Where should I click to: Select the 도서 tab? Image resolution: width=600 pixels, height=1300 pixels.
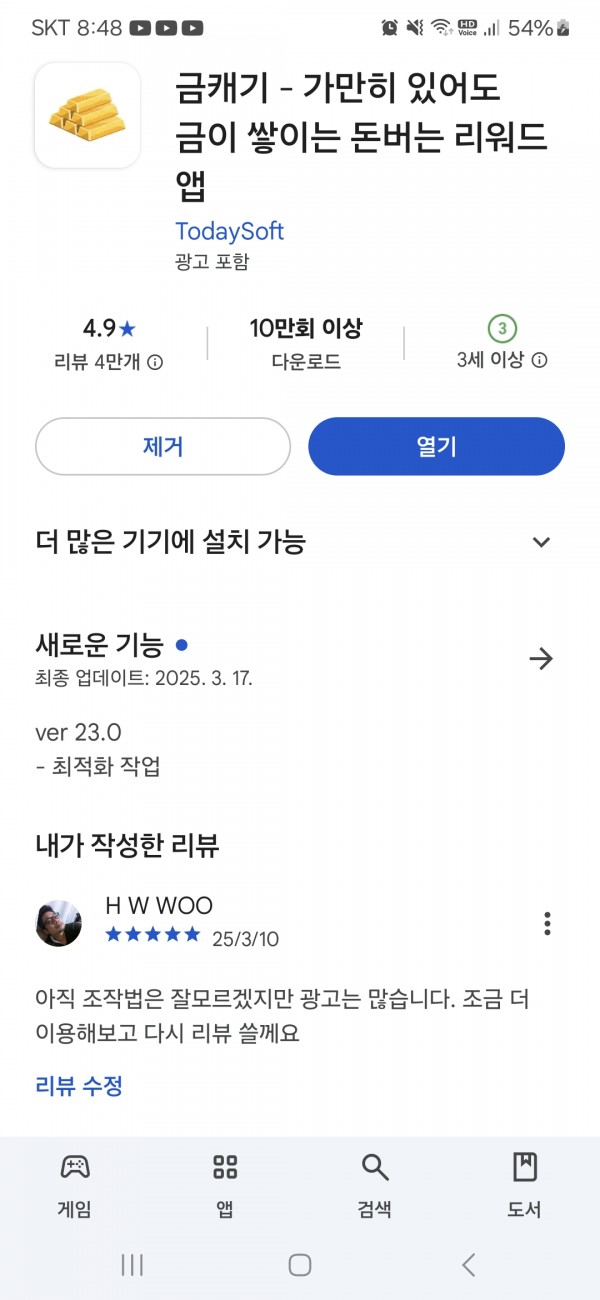(x=524, y=1185)
